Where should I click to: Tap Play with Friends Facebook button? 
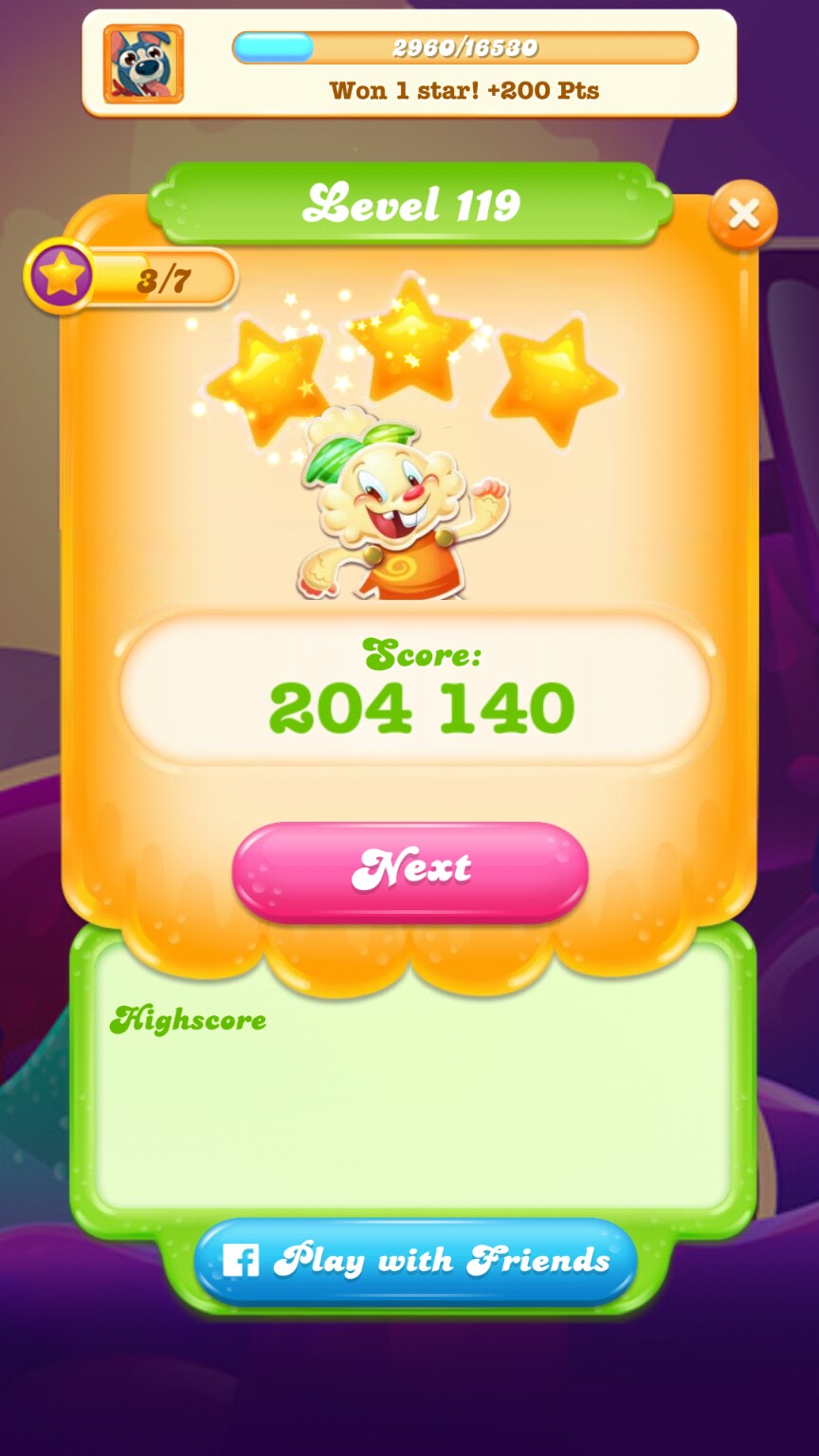point(415,1261)
